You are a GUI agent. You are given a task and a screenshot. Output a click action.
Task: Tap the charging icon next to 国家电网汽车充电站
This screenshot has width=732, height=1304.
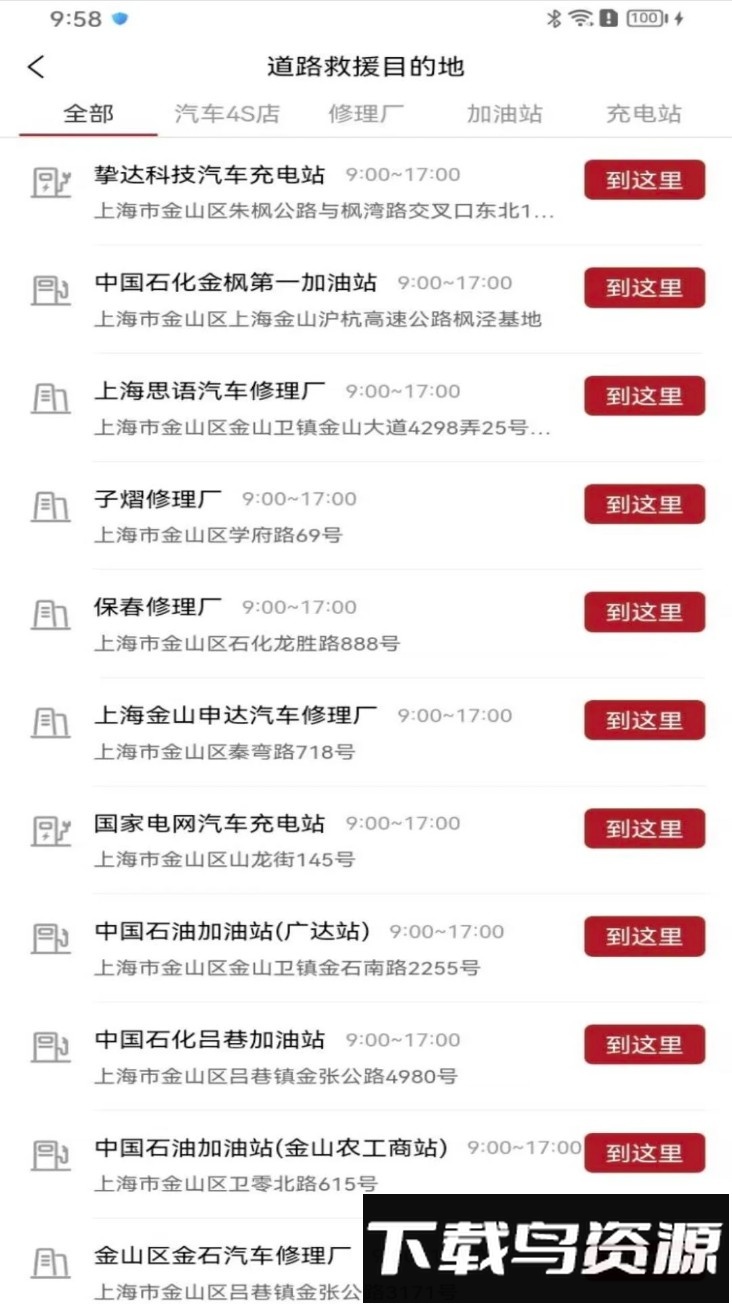[x=51, y=832]
